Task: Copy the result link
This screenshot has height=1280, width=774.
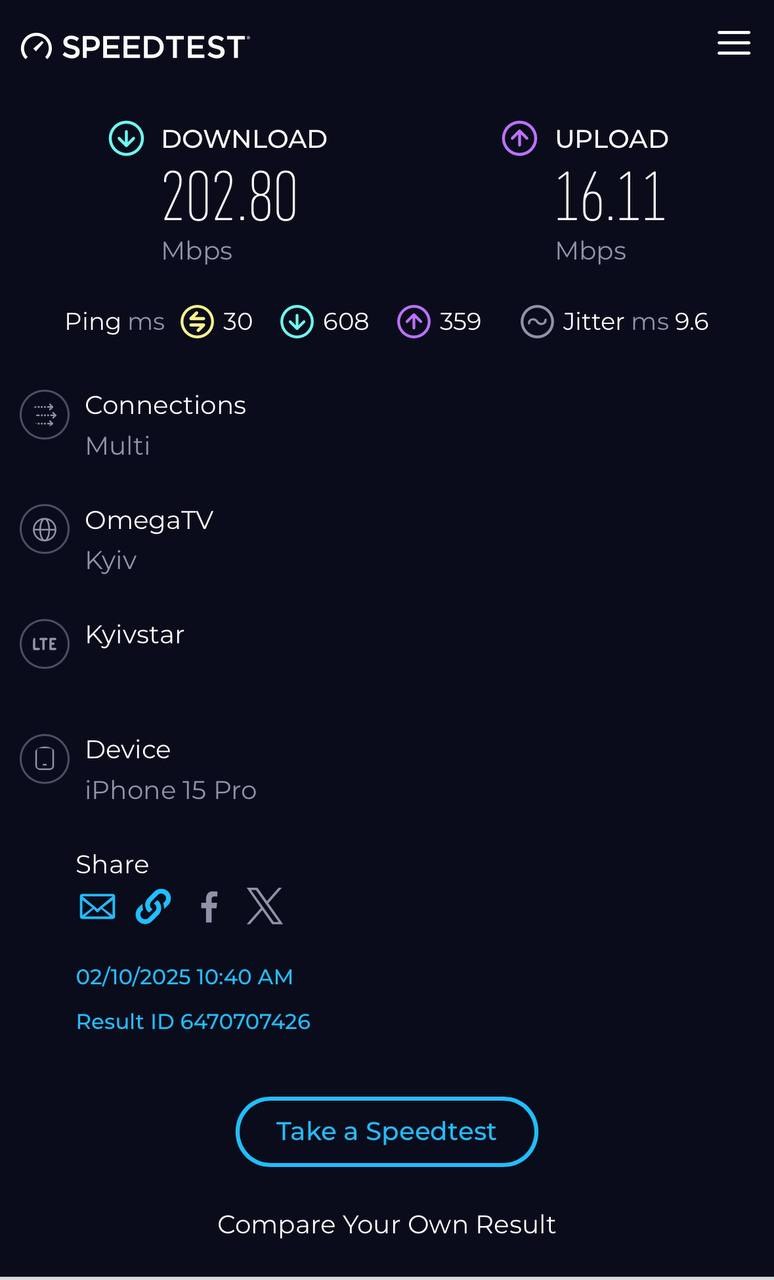Action: coord(153,907)
